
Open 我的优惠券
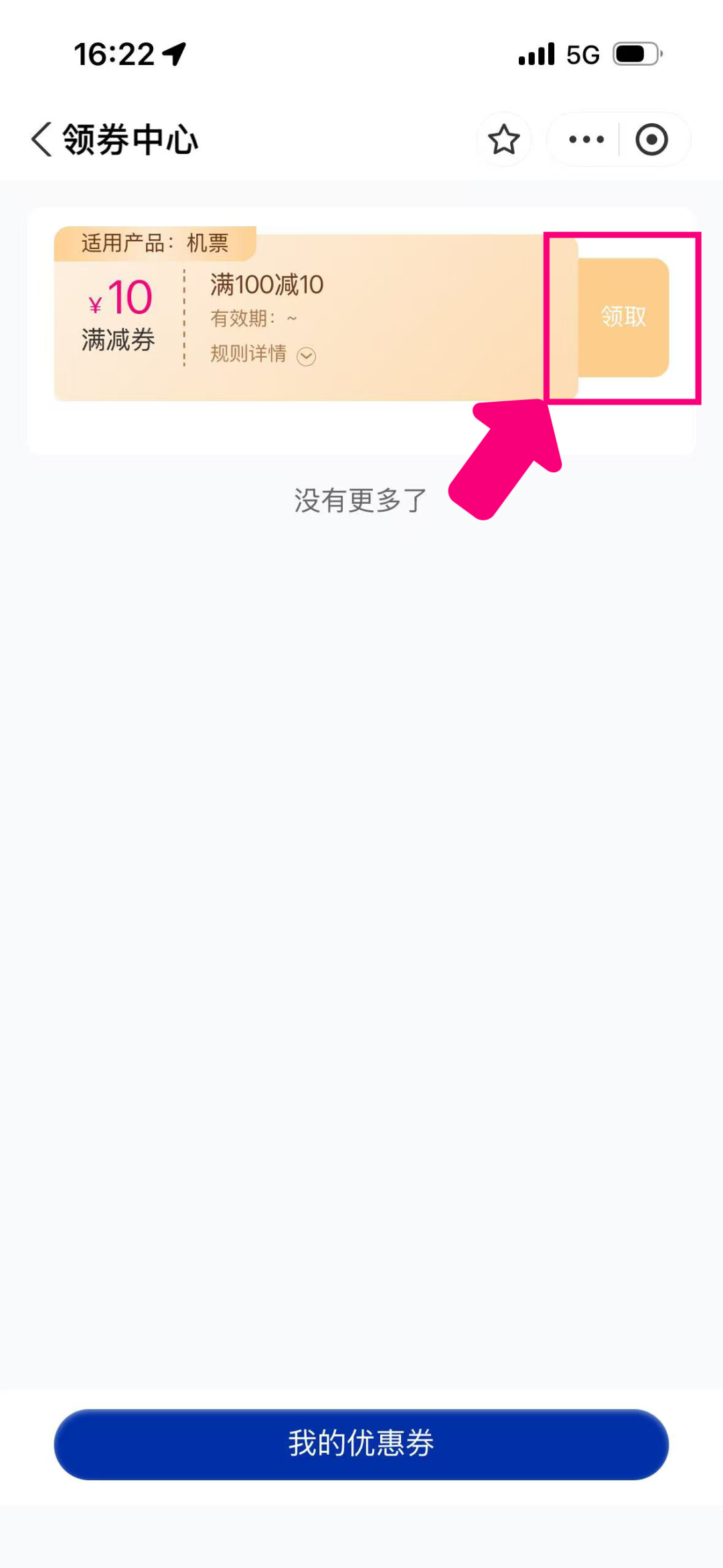coord(361,1444)
